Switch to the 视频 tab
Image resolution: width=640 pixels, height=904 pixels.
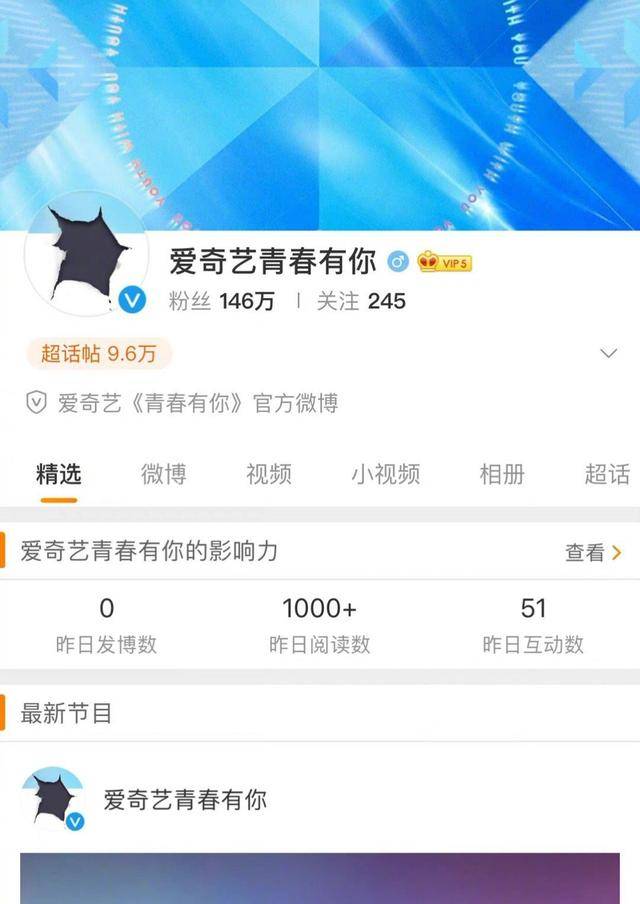point(268,474)
